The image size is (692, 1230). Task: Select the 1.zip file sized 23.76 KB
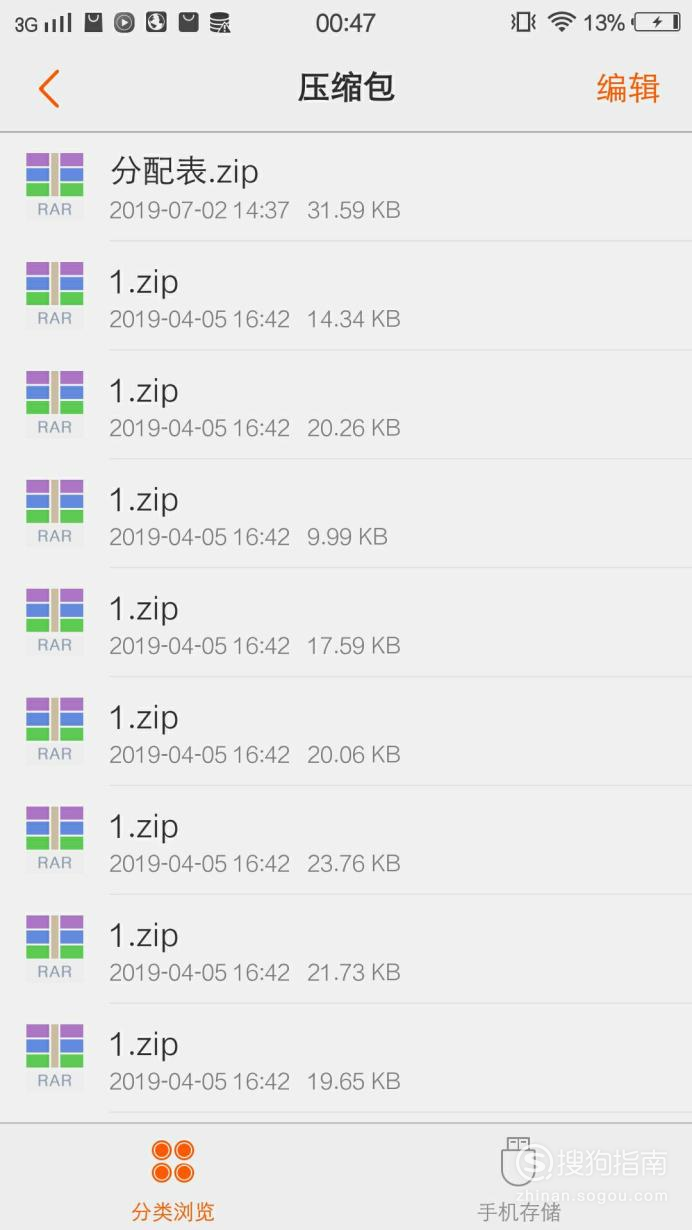tap(346, 841)
